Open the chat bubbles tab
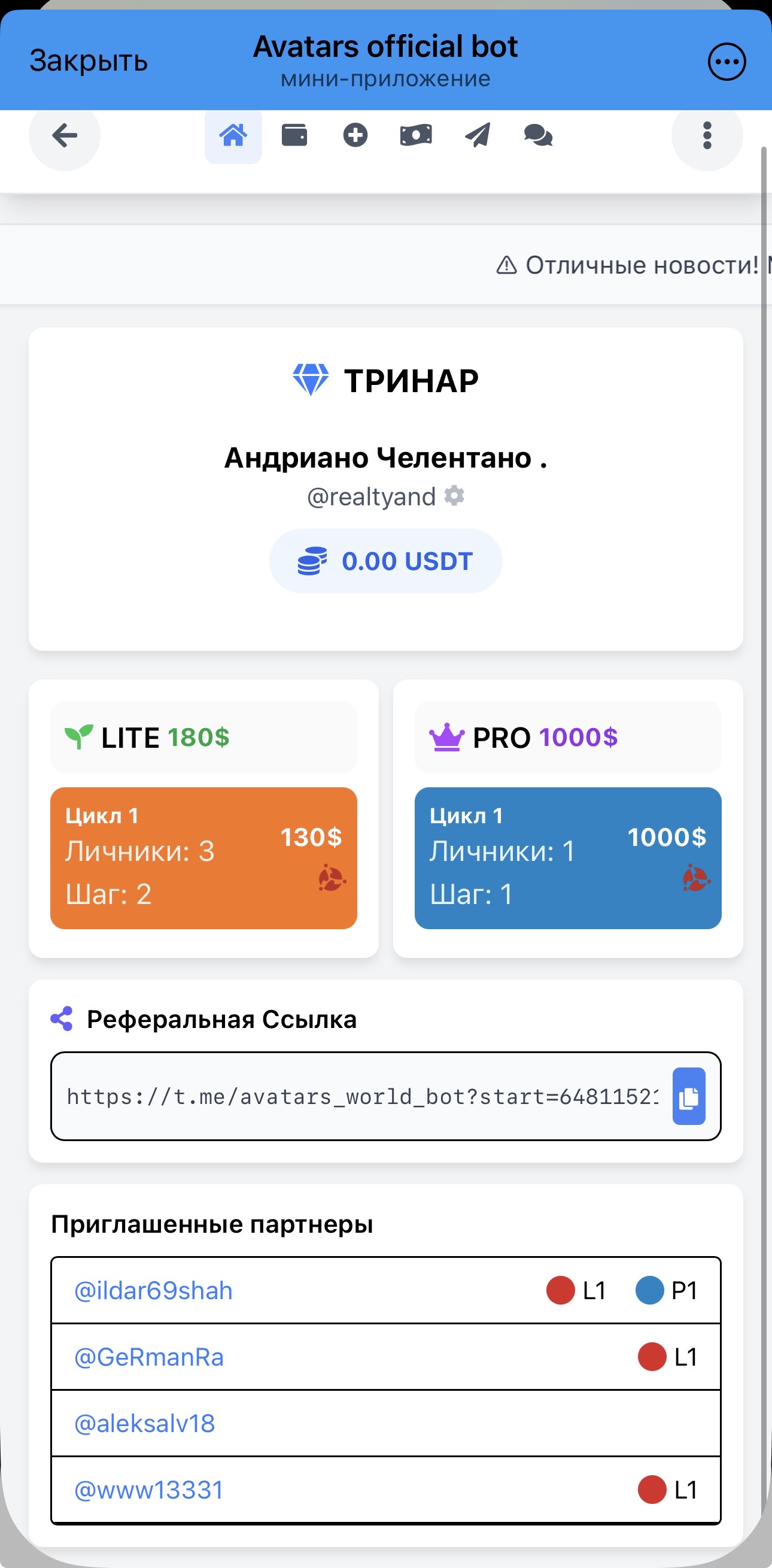The height and width of the screenshot is (1568, 772). pyautogui.click(x=539, y=135)
